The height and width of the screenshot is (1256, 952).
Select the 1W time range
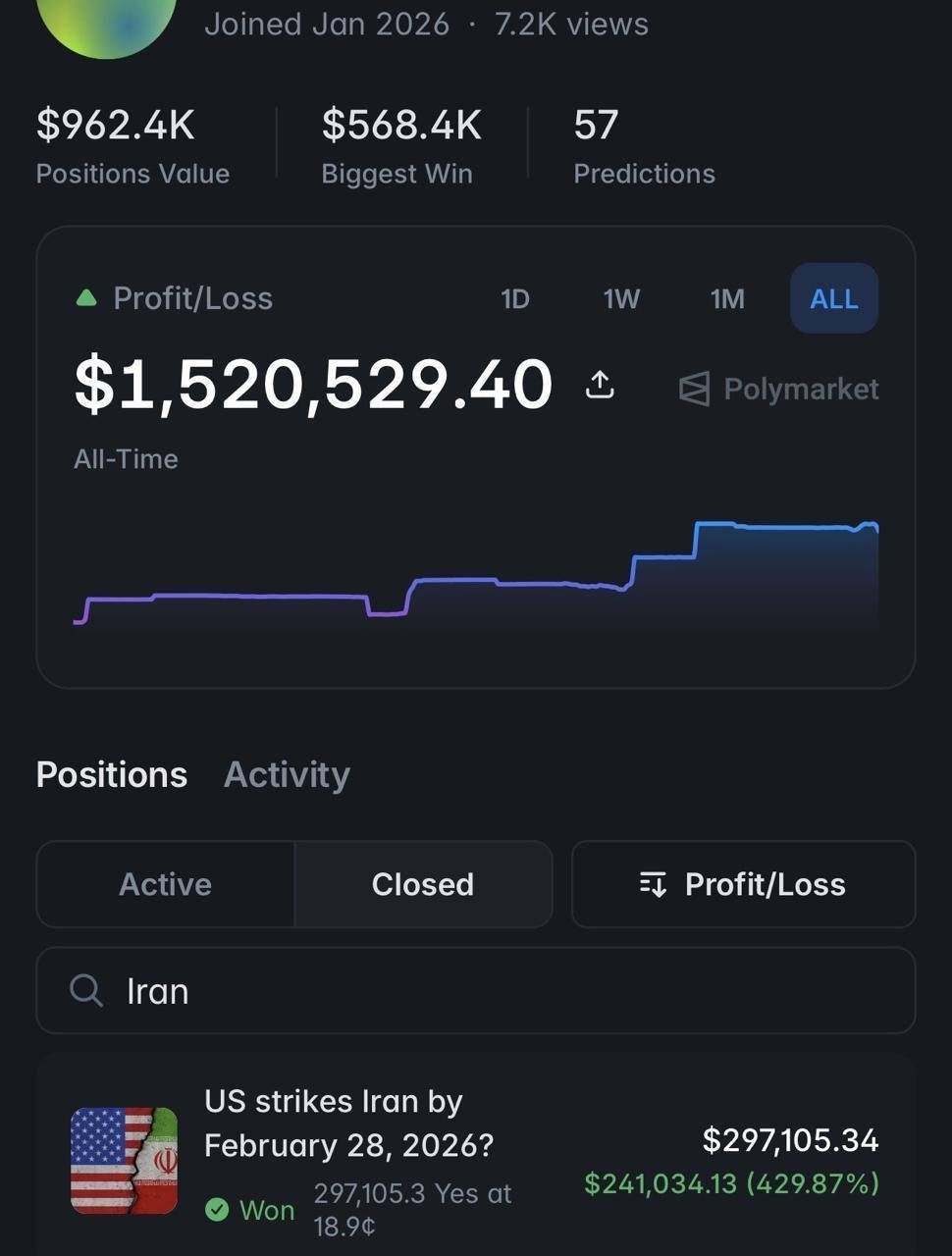click(x=621, y=298)
